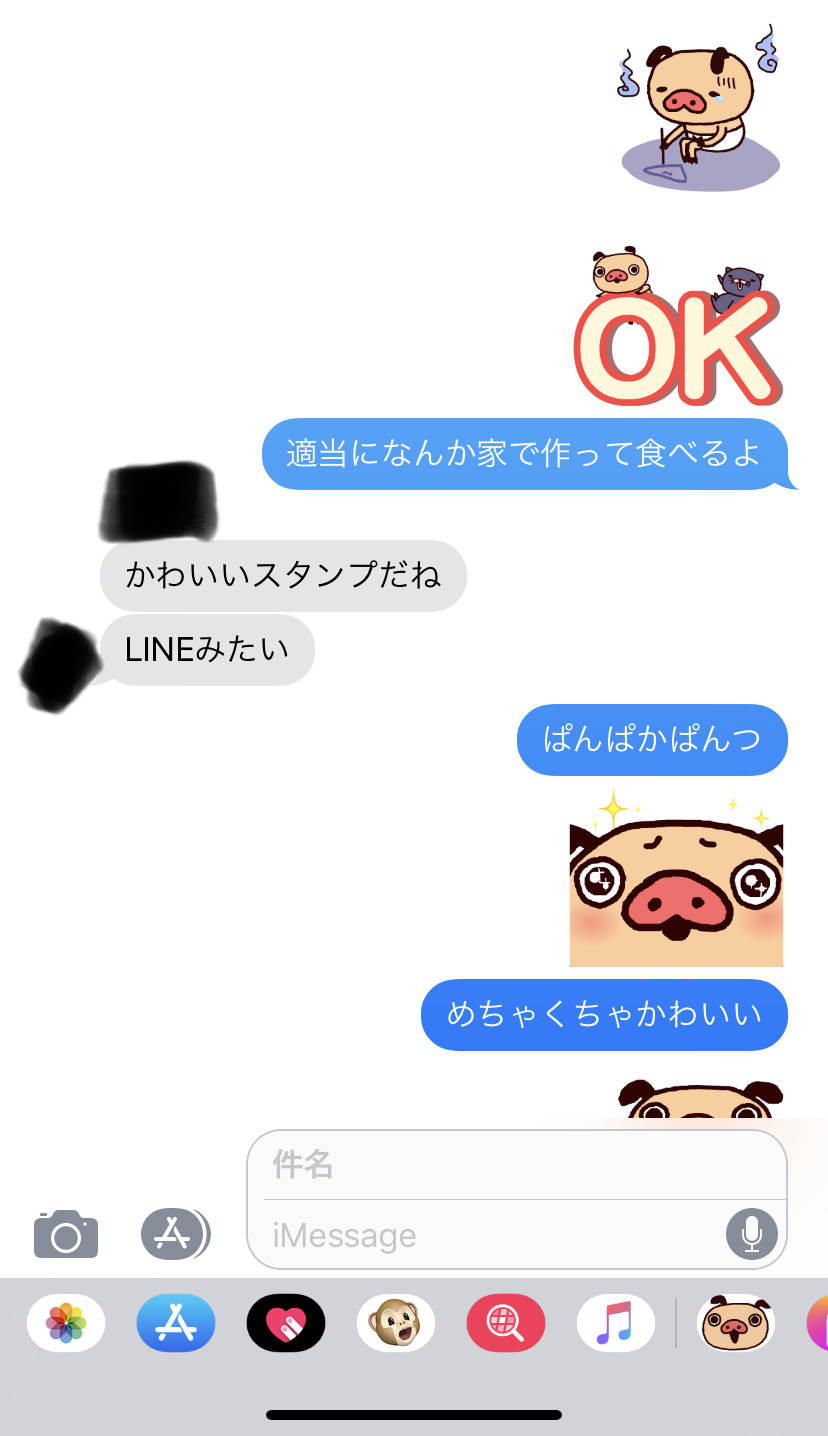Record an audio message with the microphone
Screen dimensions: 828x1436
pyautogui.click(x=751, y=1235)
